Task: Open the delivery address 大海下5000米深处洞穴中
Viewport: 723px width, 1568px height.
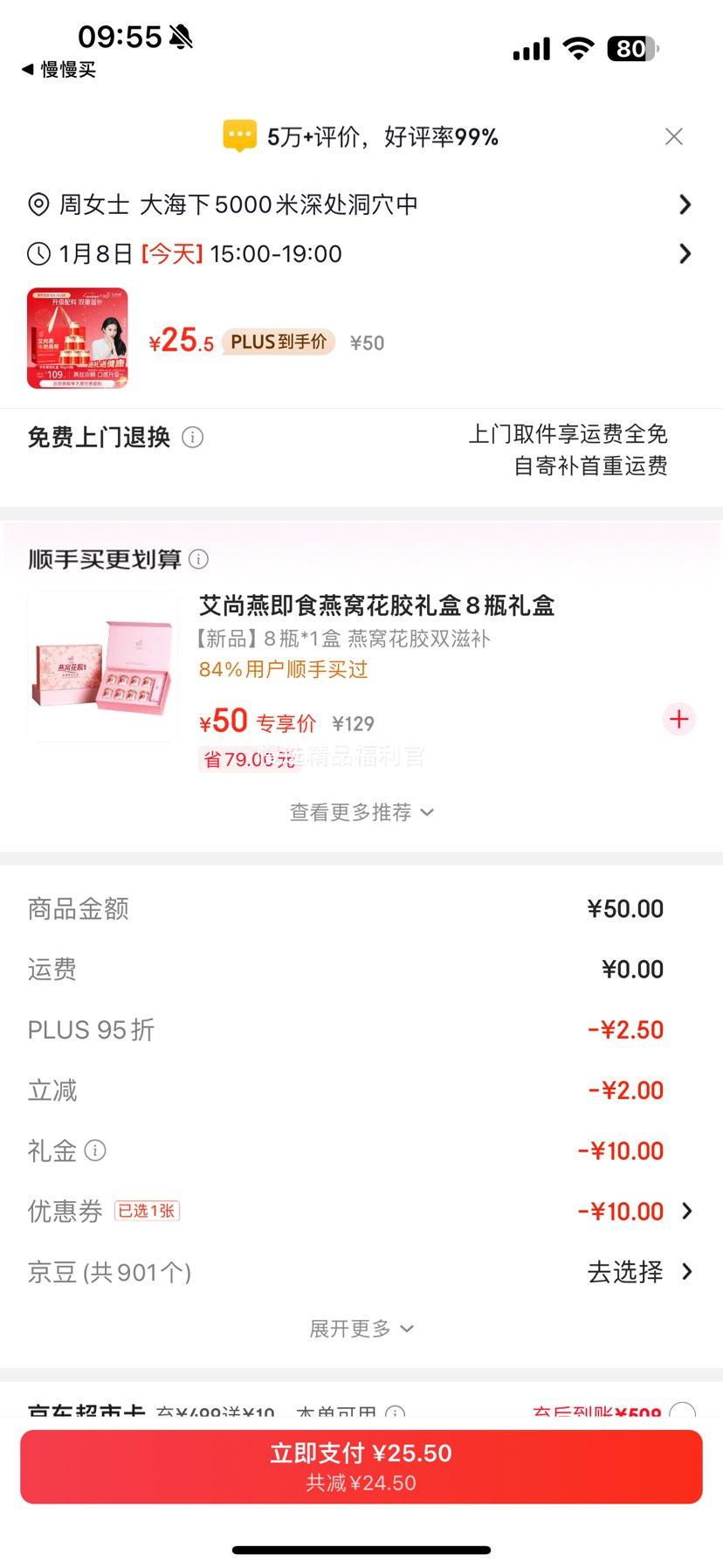Action: [279, 204]
